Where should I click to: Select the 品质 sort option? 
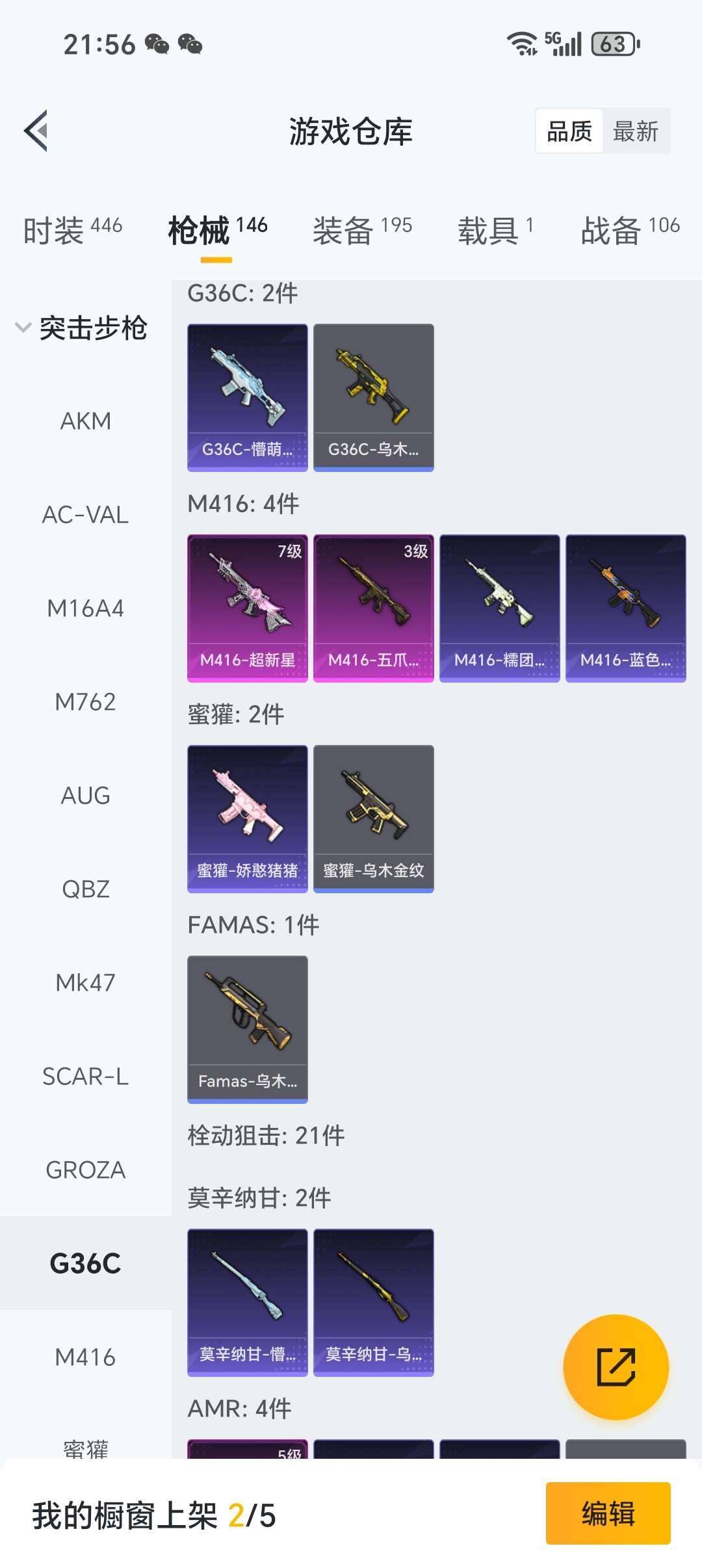(569, 131)
